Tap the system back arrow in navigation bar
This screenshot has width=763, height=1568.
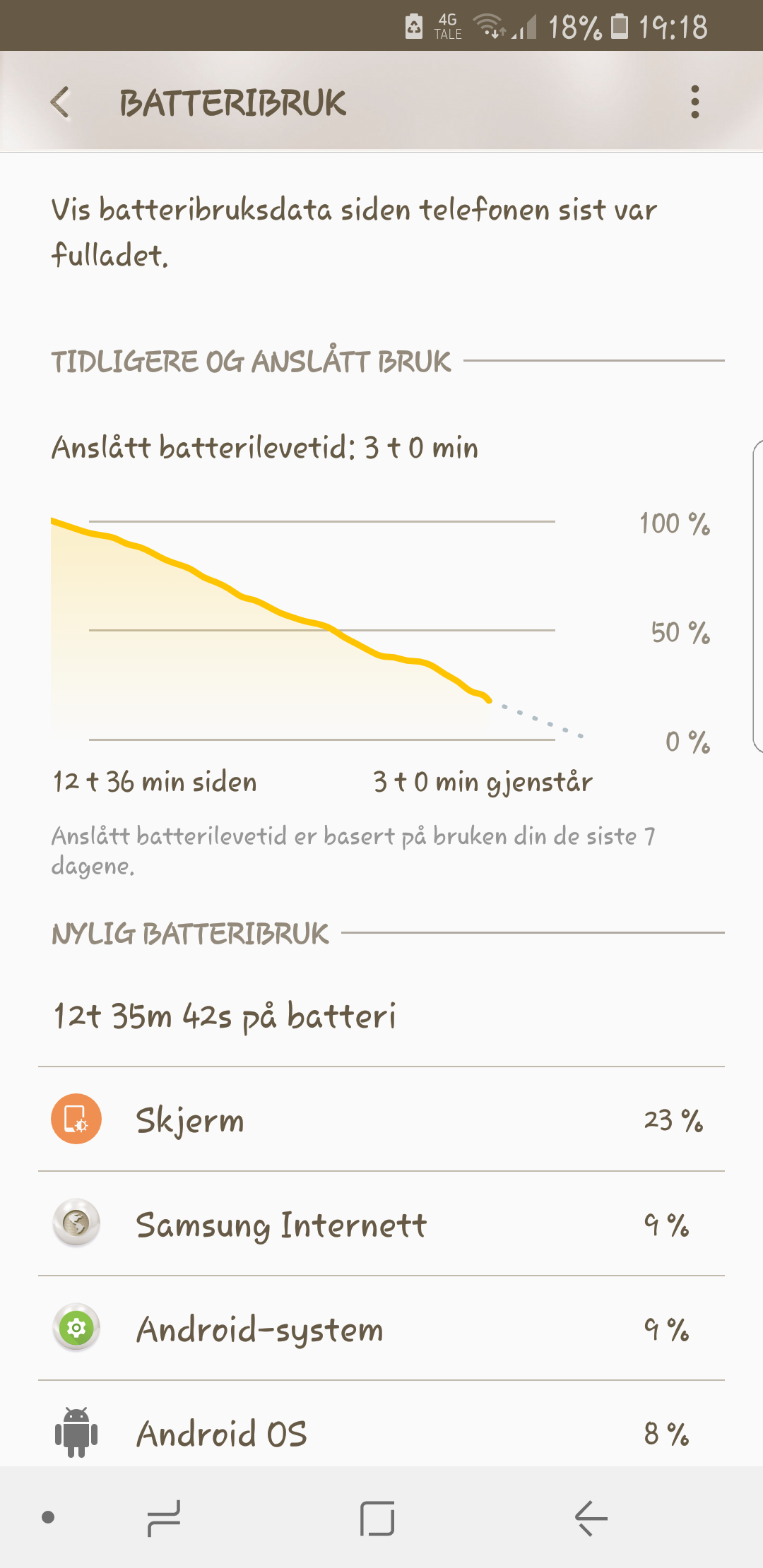[x=591, y=1518]
